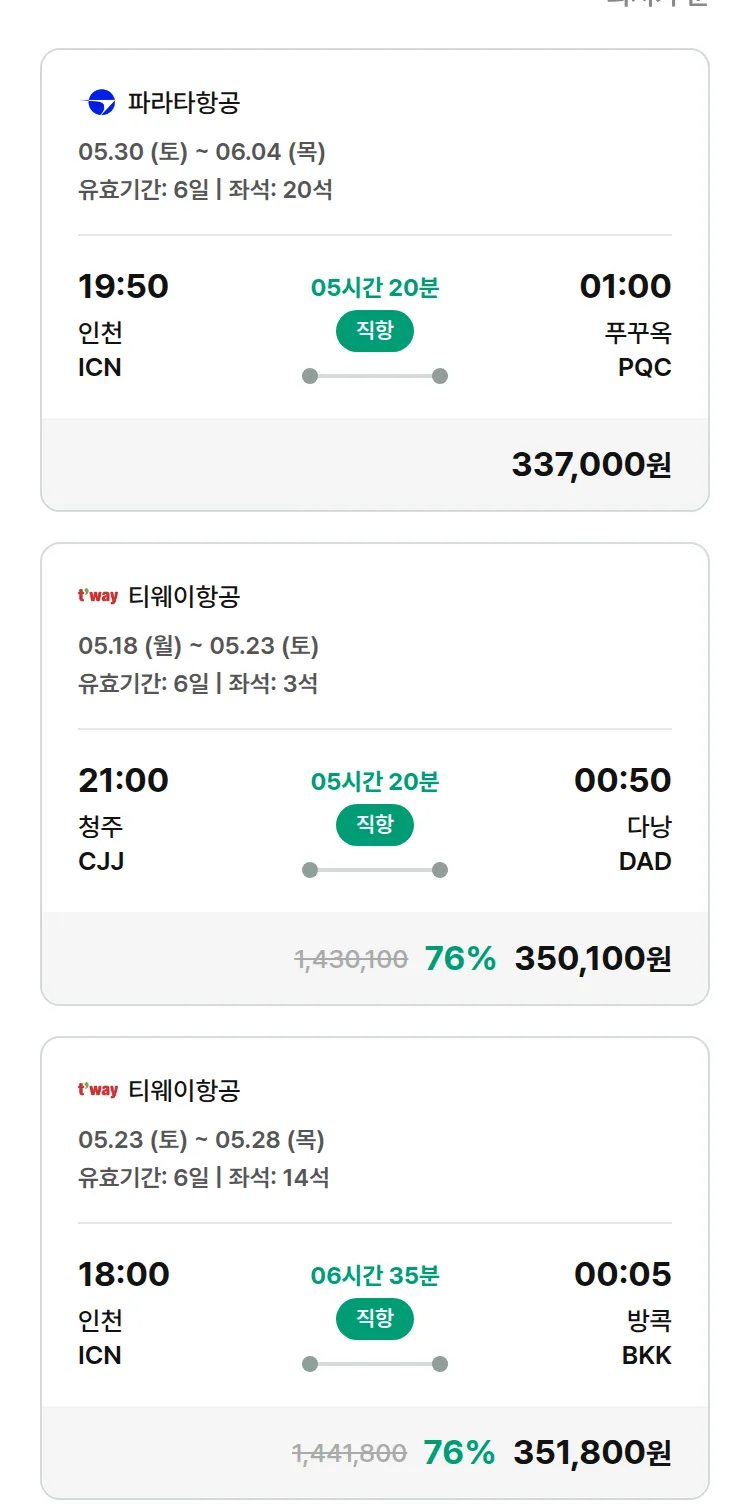This screenshot has width=750, height=1510.
Task: Click the 337,000원 price
Action: pyautogui.click(x=591, y=463)
